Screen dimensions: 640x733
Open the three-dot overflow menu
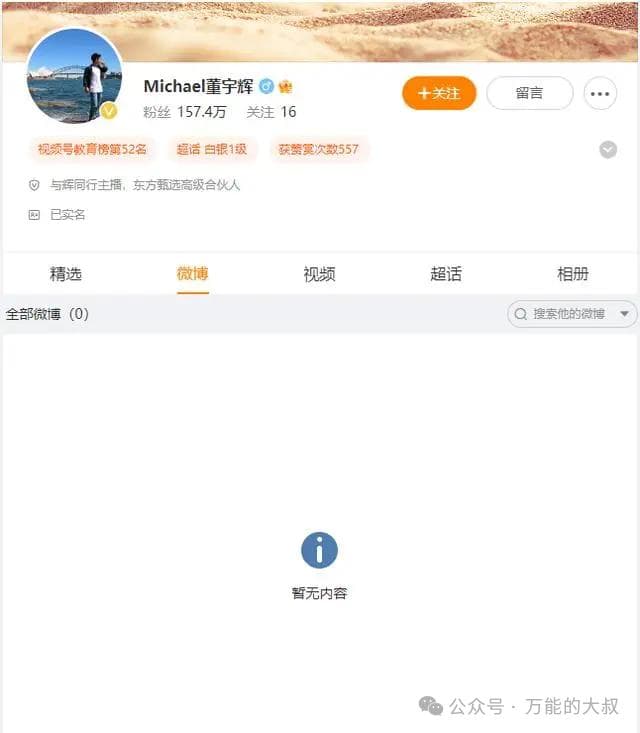[x=600, y=93]
